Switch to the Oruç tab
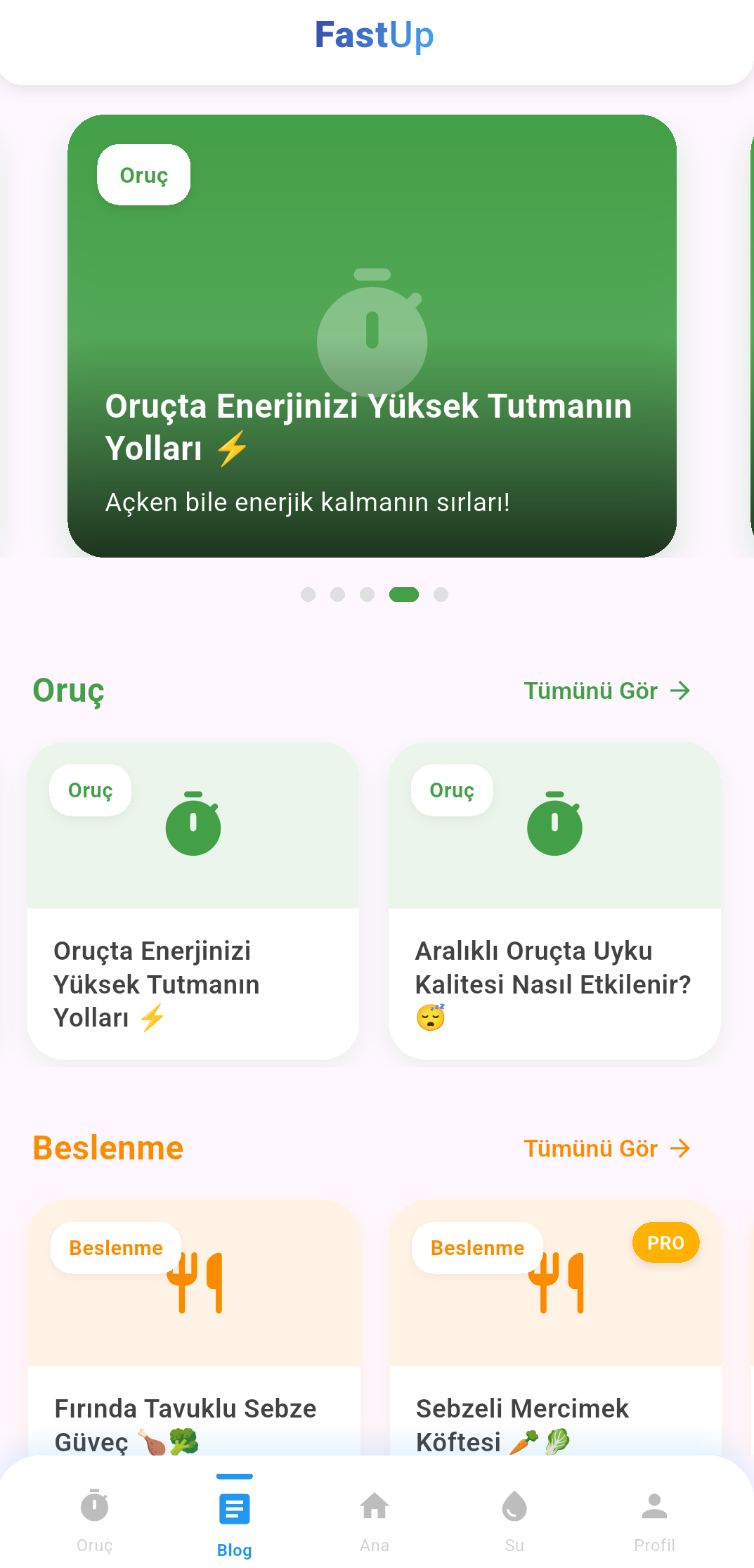This screenshot has width=754, height=1568. pos(95,1519)
